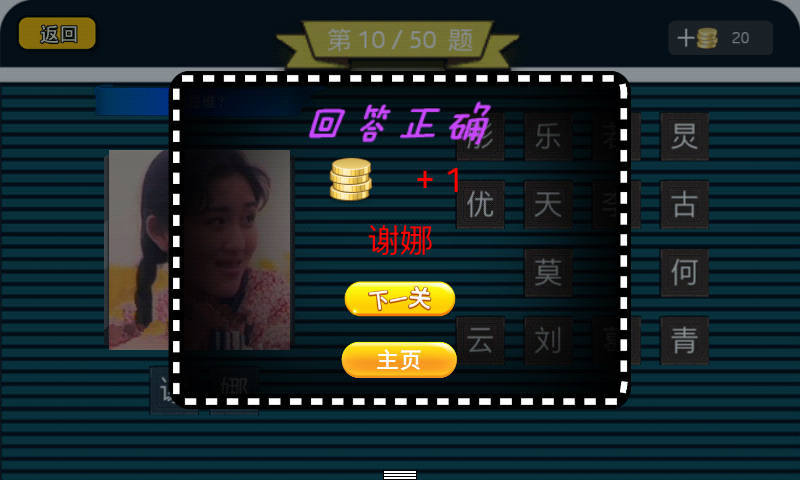The width and height of the screenshot is (800, 480).
Task: Continue to the next level (下一关)
Action: [399, 299]
